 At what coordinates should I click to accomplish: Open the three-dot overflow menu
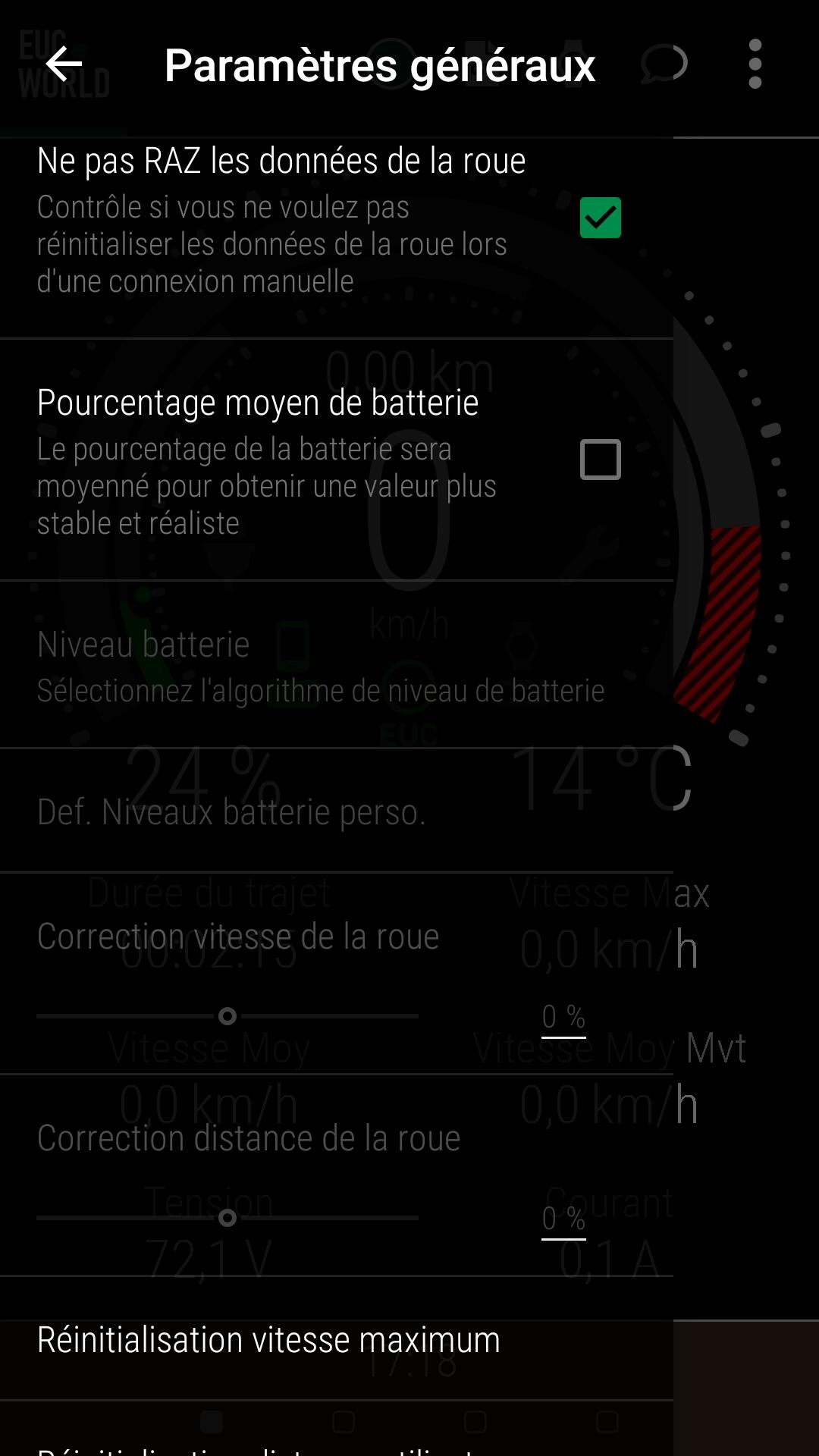755,64
